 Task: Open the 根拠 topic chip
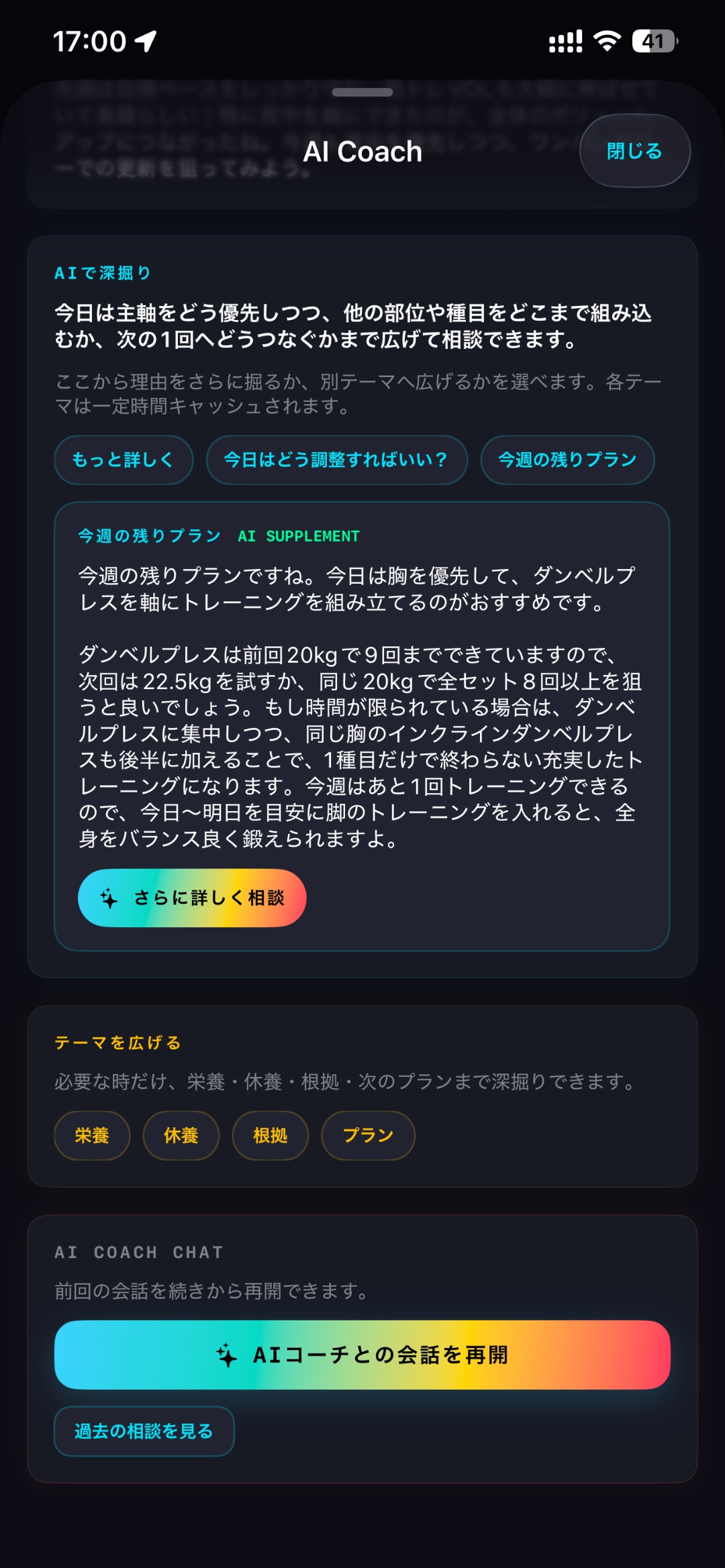click(270, 1135)
